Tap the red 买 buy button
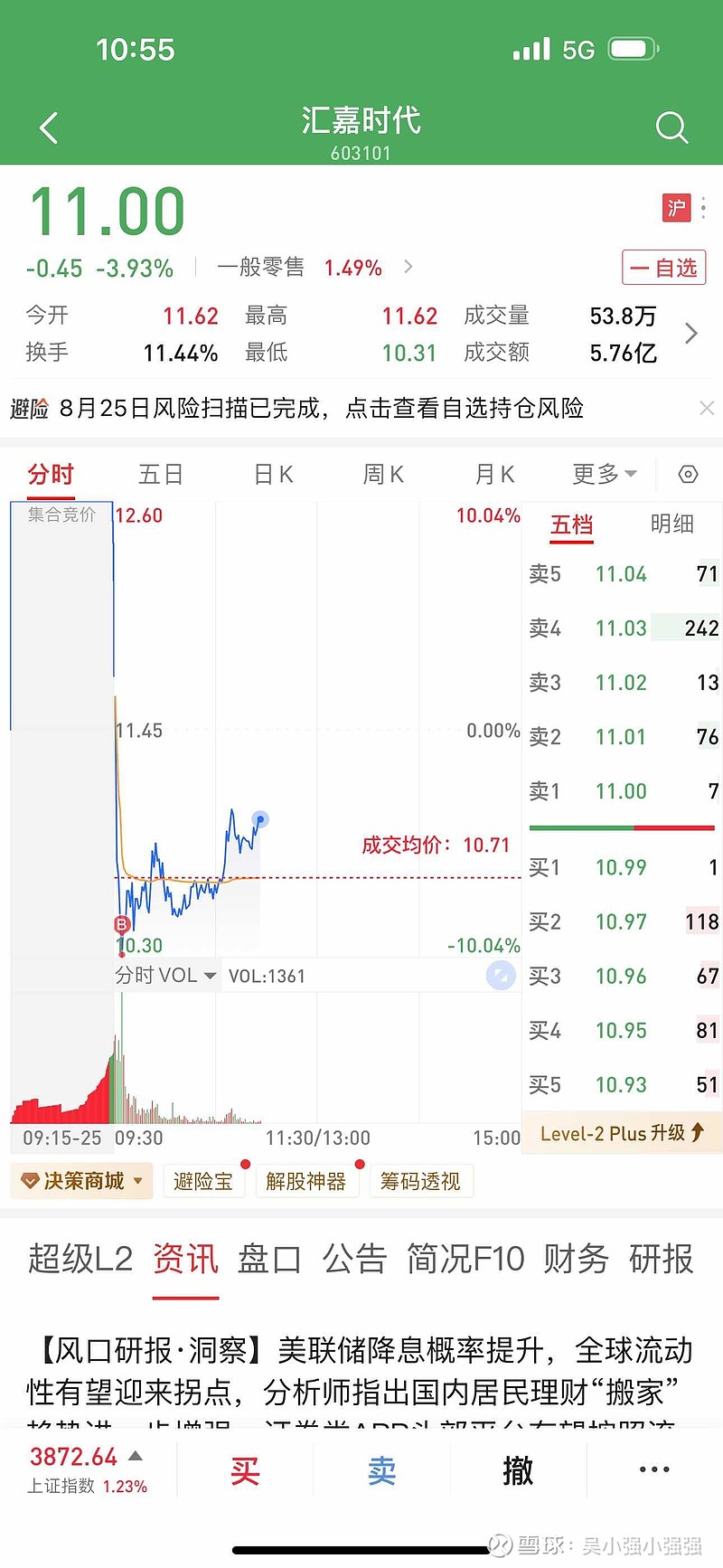The height and width of the screenshot is (1568, 723). click(x=245, y=1471)
